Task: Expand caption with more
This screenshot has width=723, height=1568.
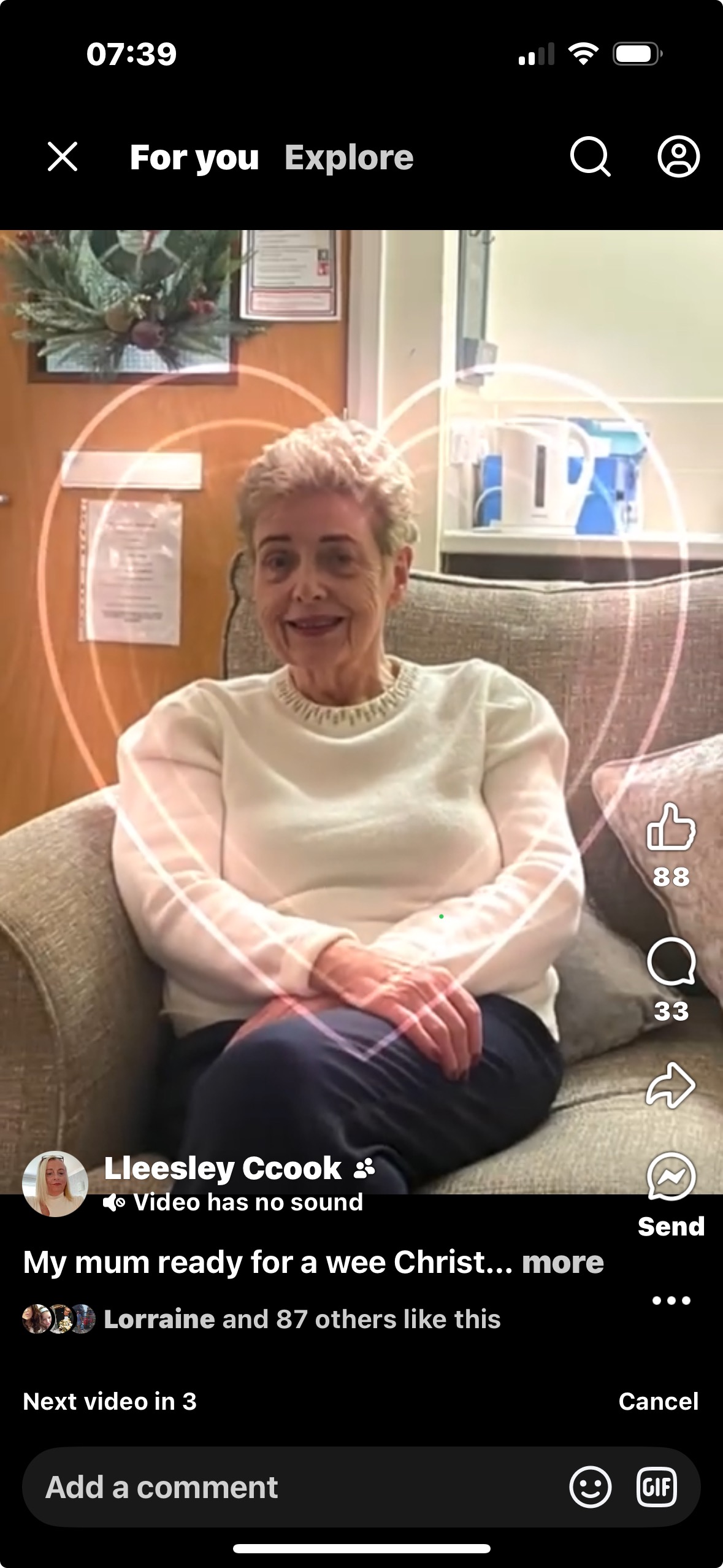Action: point(562,1262)
